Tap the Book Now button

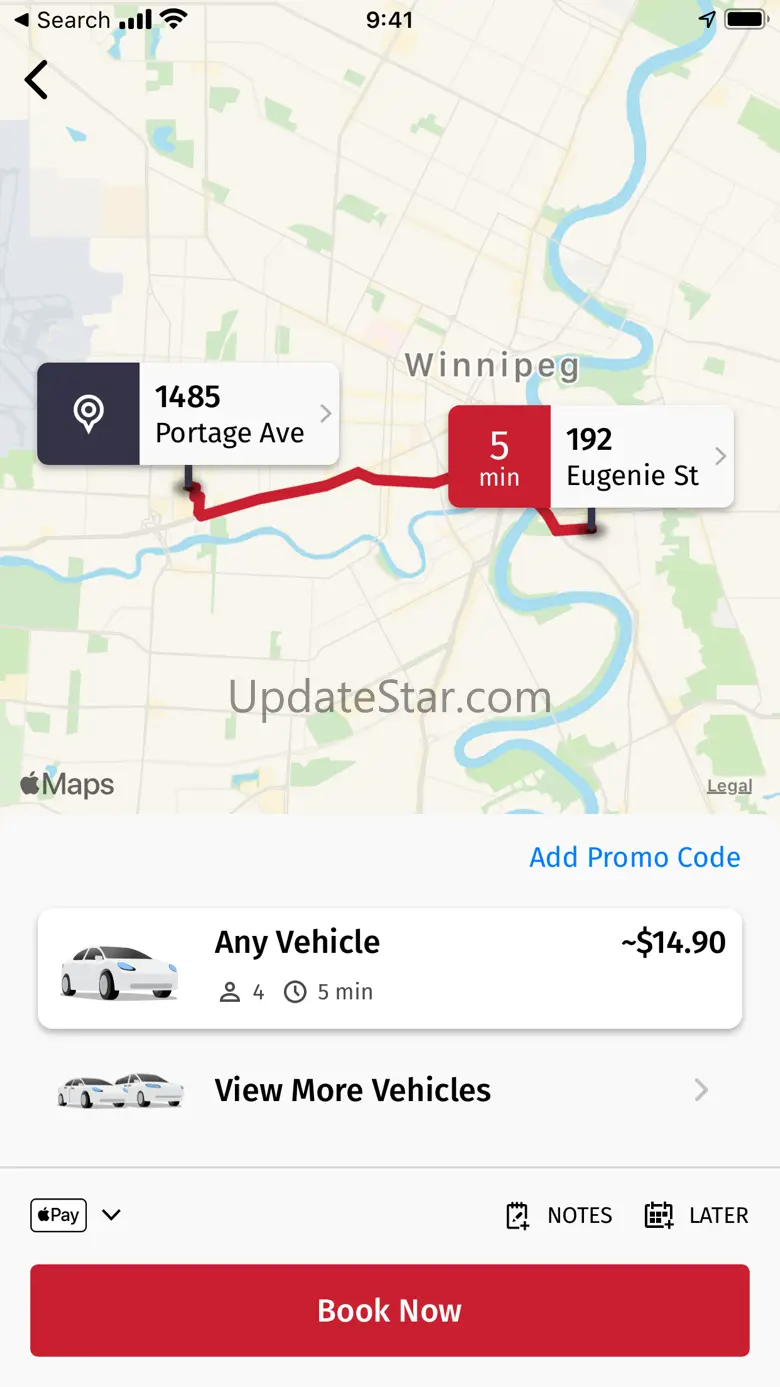[389, 1310]
